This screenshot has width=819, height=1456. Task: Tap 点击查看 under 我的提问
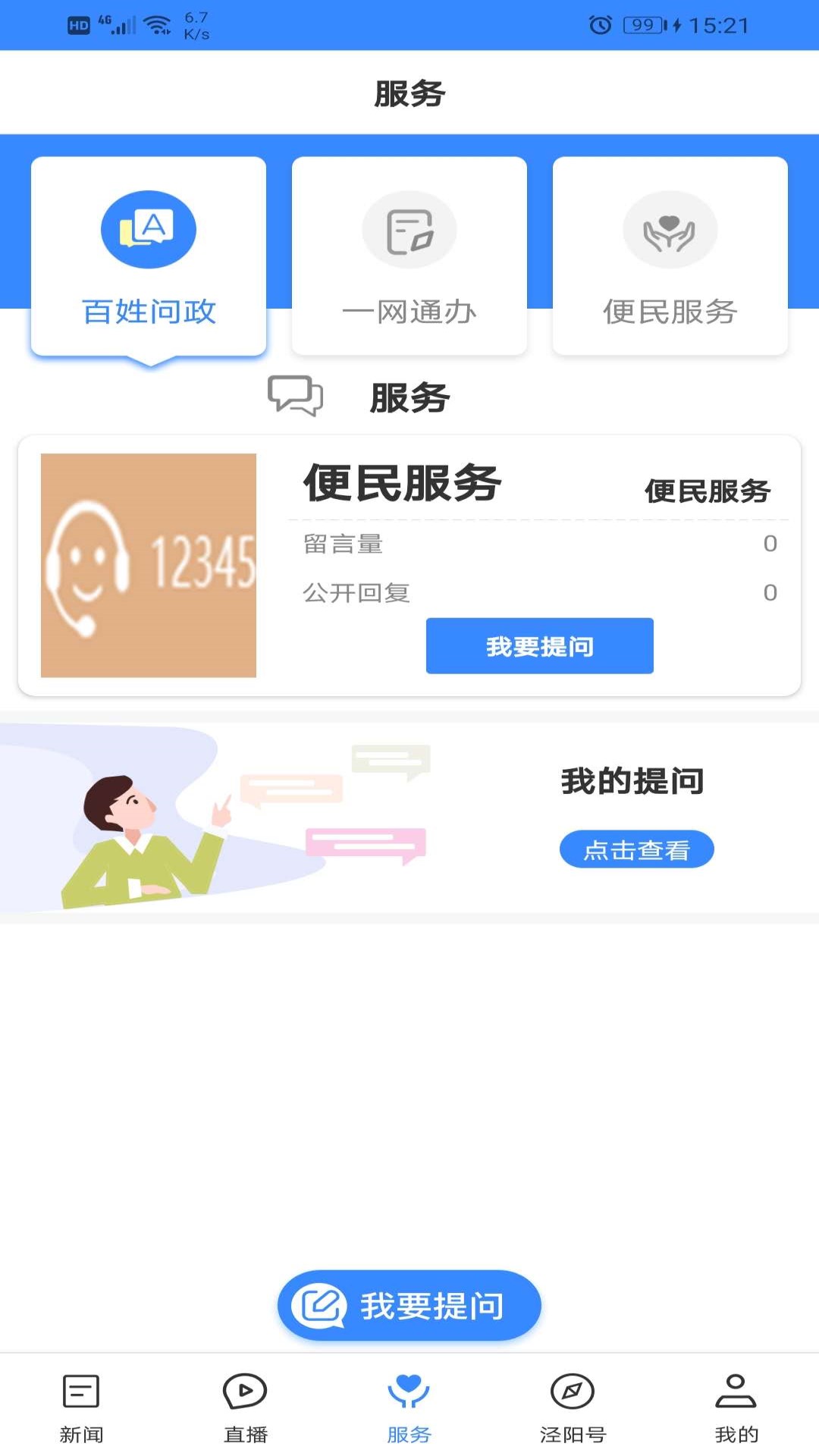coord(636,849)
